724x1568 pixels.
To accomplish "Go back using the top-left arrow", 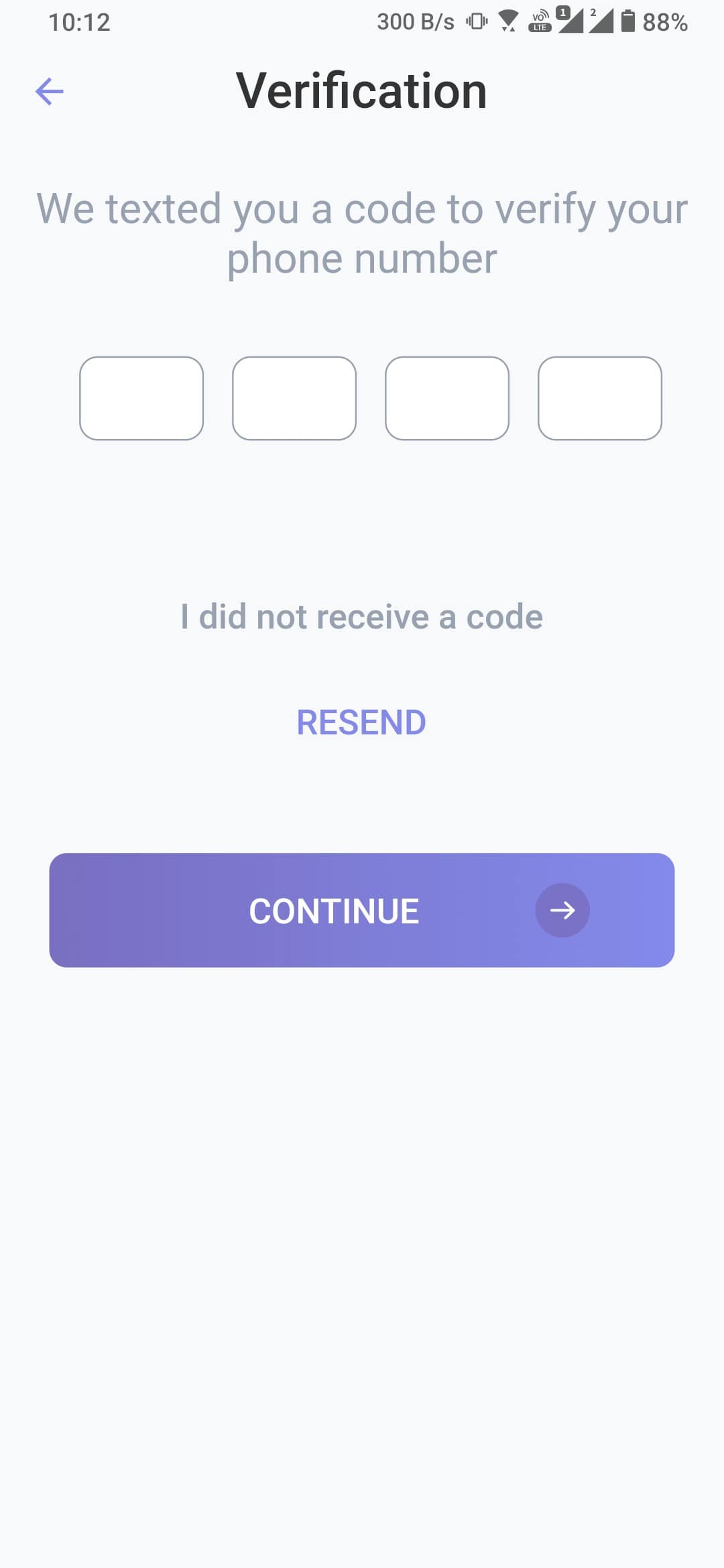I will [x=50, y=92].
